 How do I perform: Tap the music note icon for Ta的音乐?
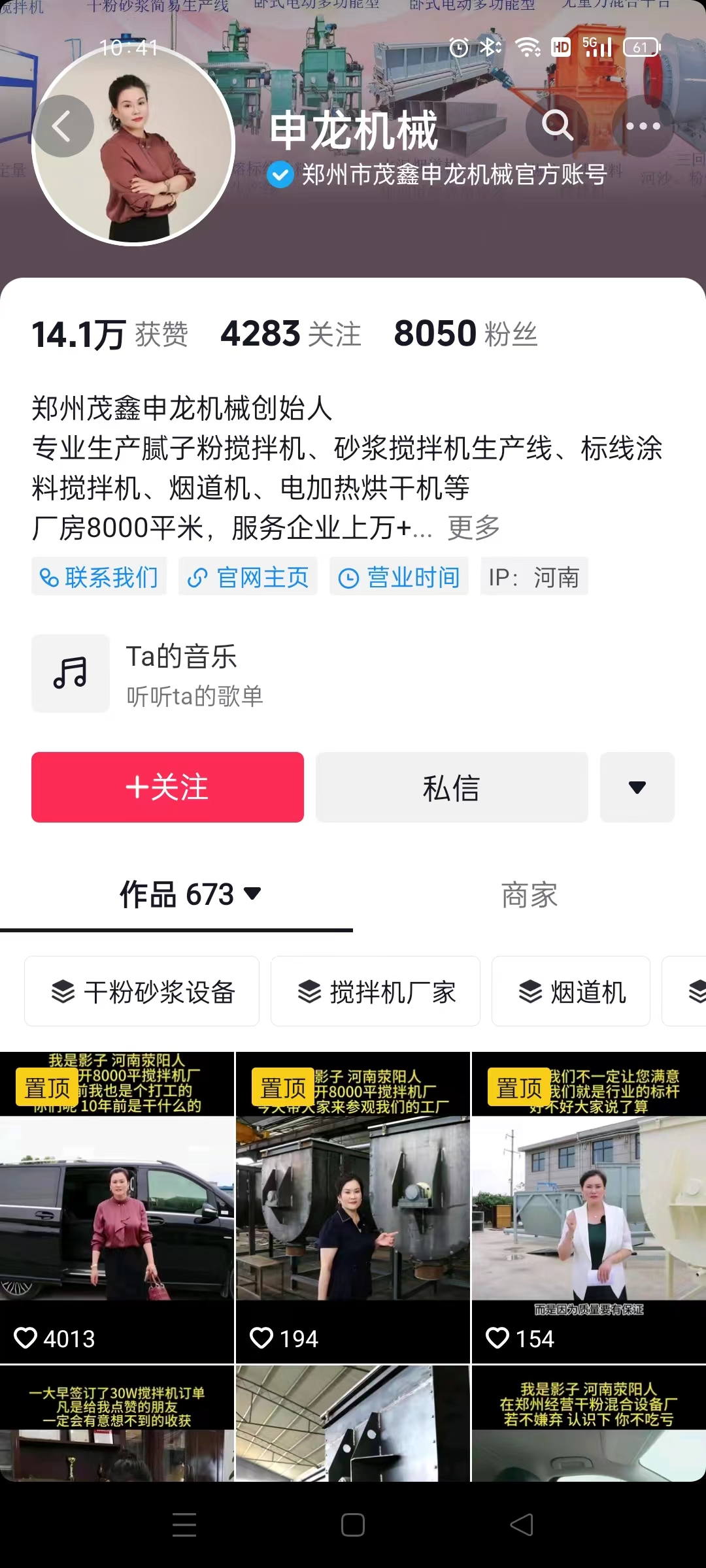click(71, 673)
